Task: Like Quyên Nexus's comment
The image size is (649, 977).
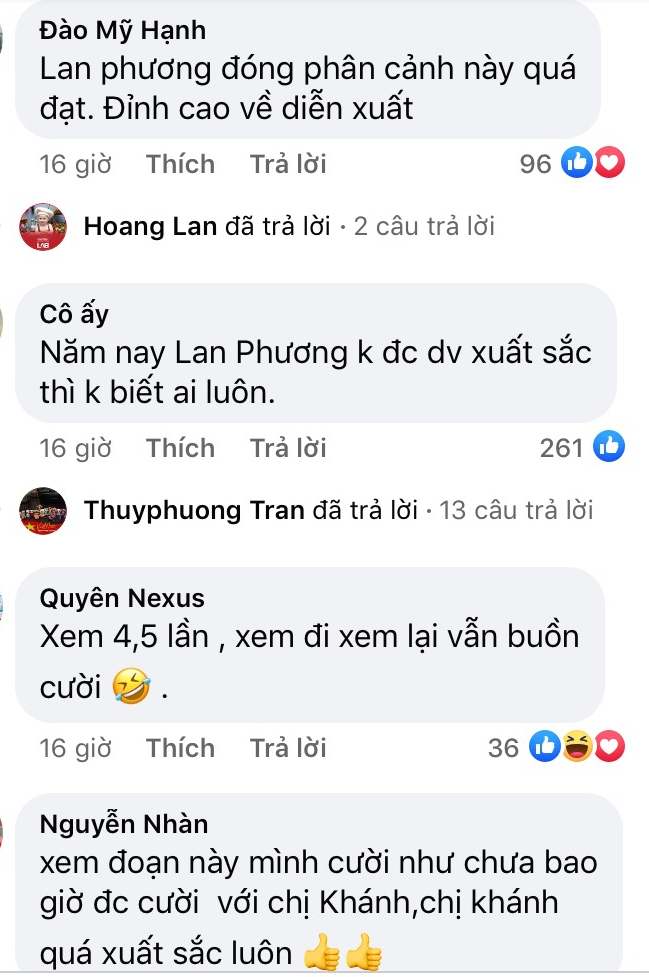Action: pos(180,748)
